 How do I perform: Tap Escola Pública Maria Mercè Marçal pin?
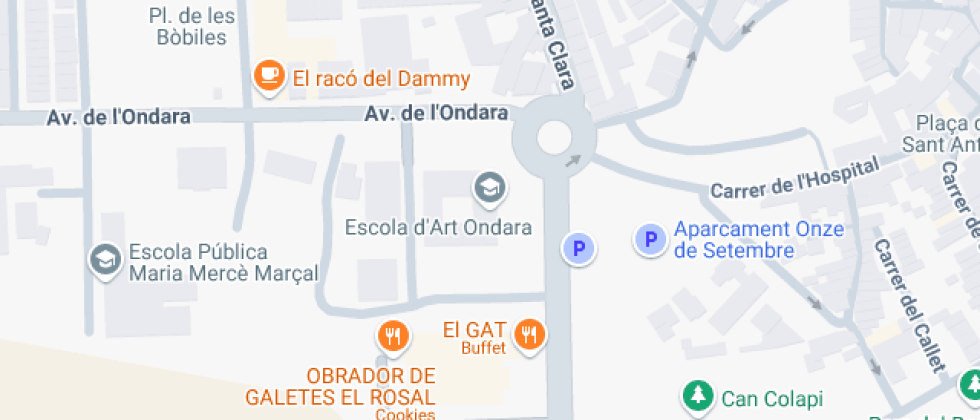click(x=104, y=260)
